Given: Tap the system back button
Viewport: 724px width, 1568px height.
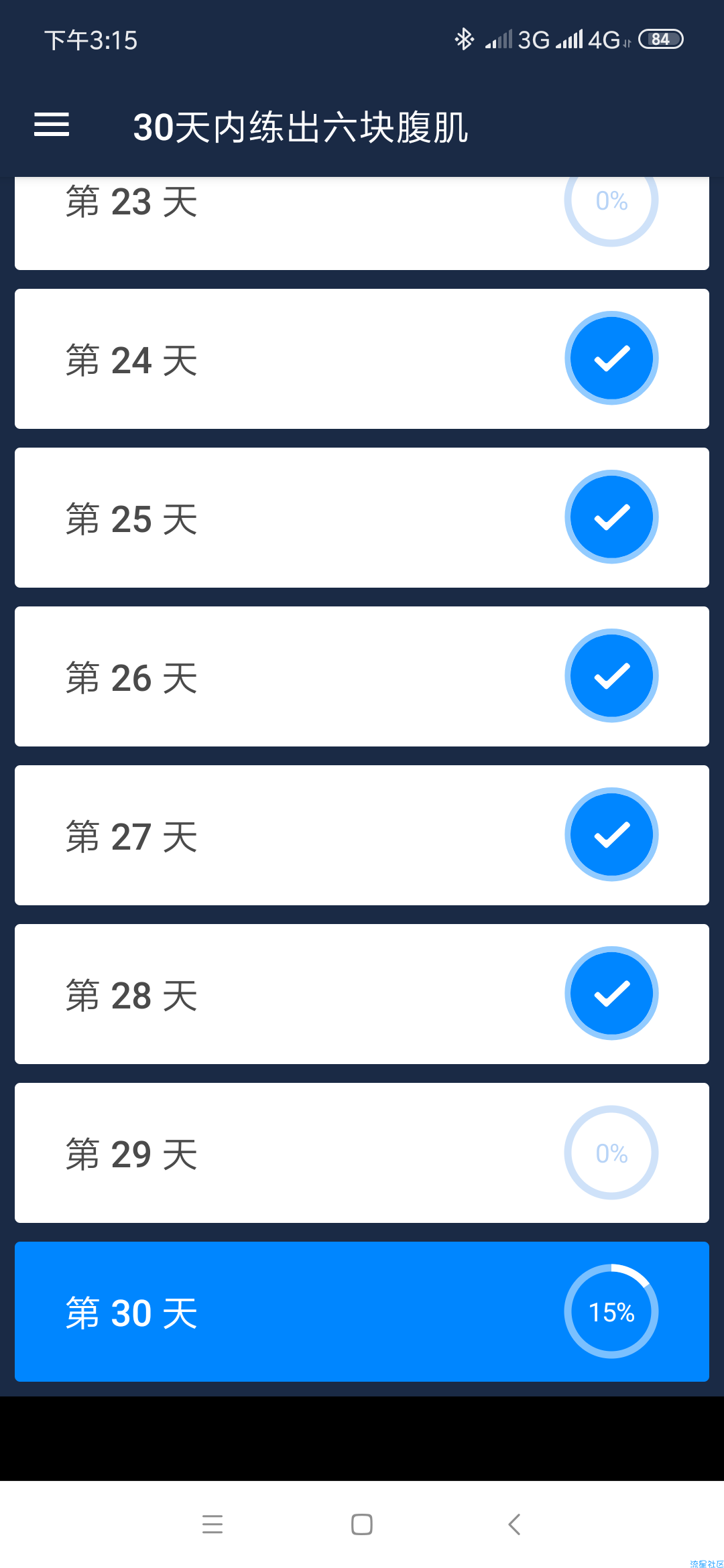Looking at the screenshot, I should pyautogui.click(x=514, y=1524).
